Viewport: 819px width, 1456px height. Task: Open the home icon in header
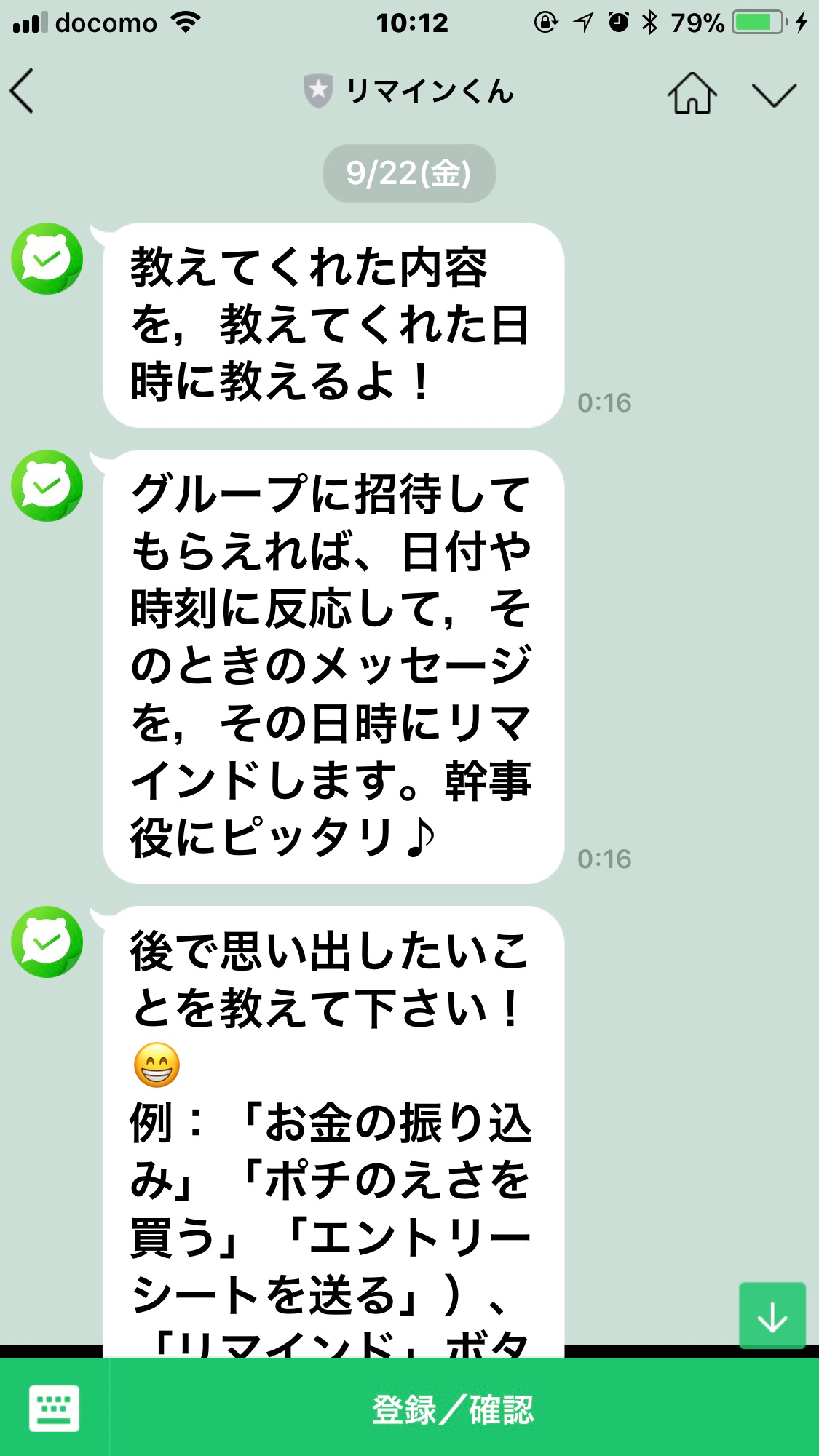[x=692, y=92]
